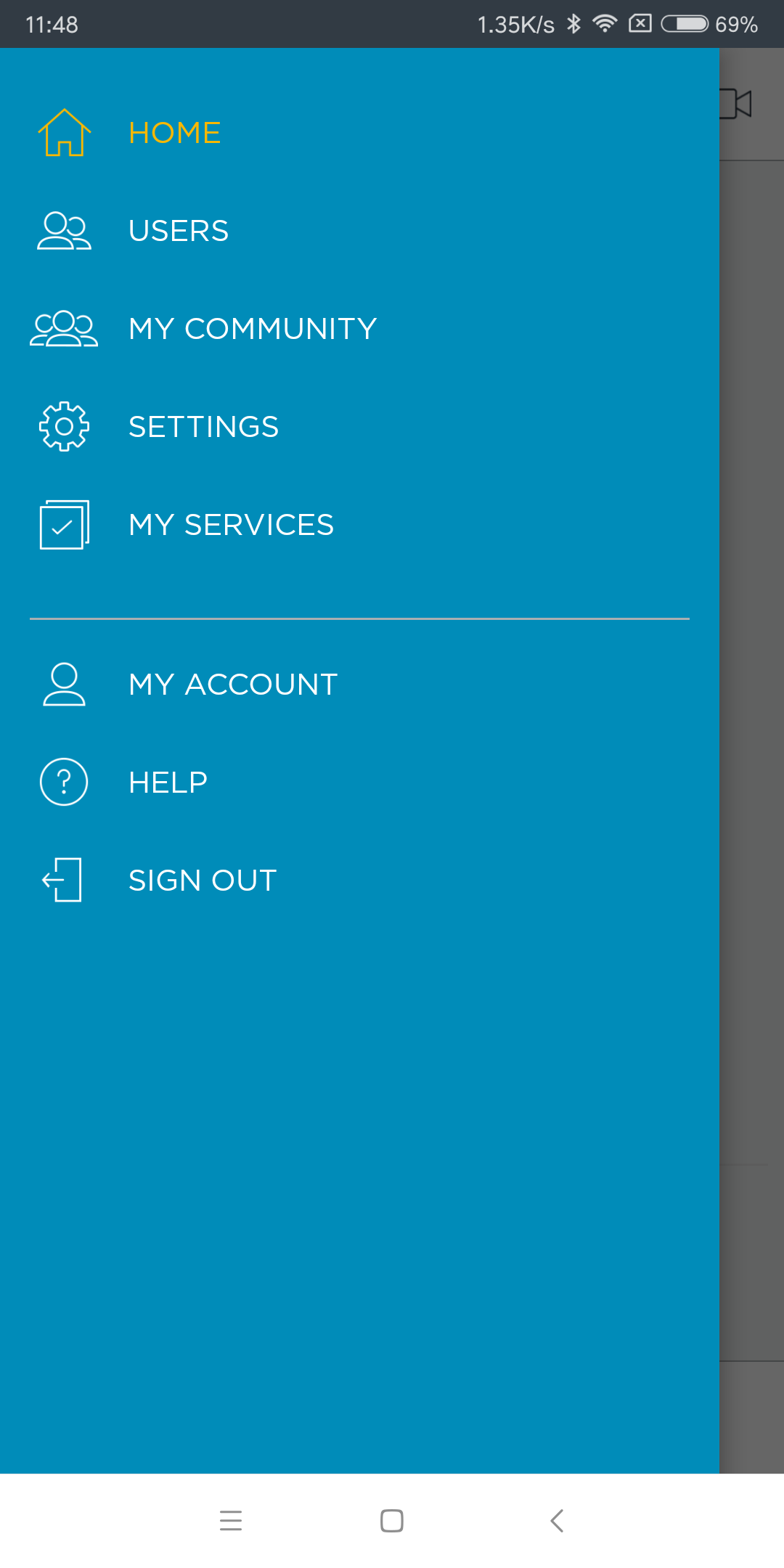The width and height of the screenshot is (784, 1568).
Task: Go to Home in the drawer
Action: (359, 133)
